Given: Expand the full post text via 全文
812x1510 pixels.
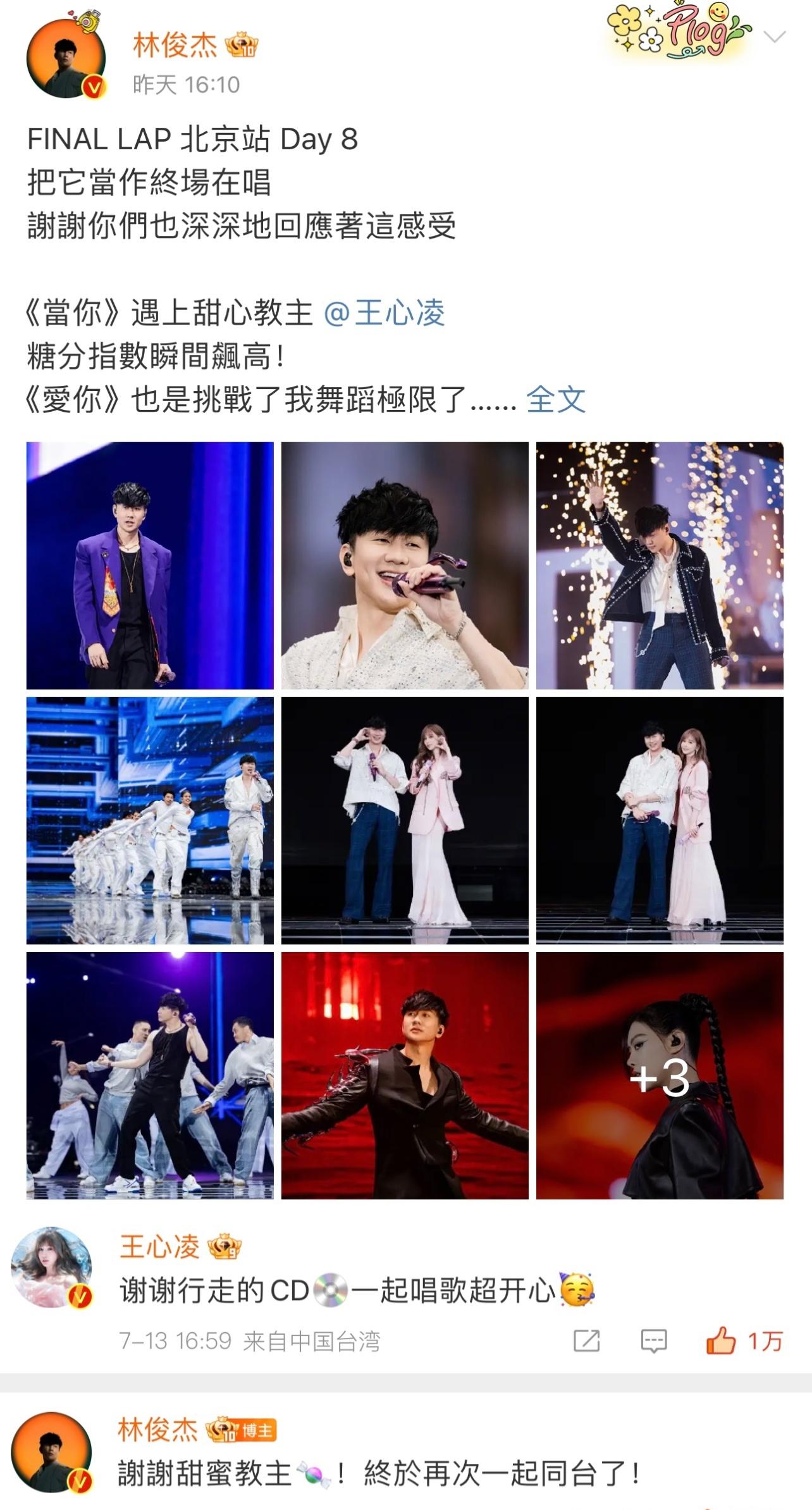Looking at the screenshot, I should point(556,400).
